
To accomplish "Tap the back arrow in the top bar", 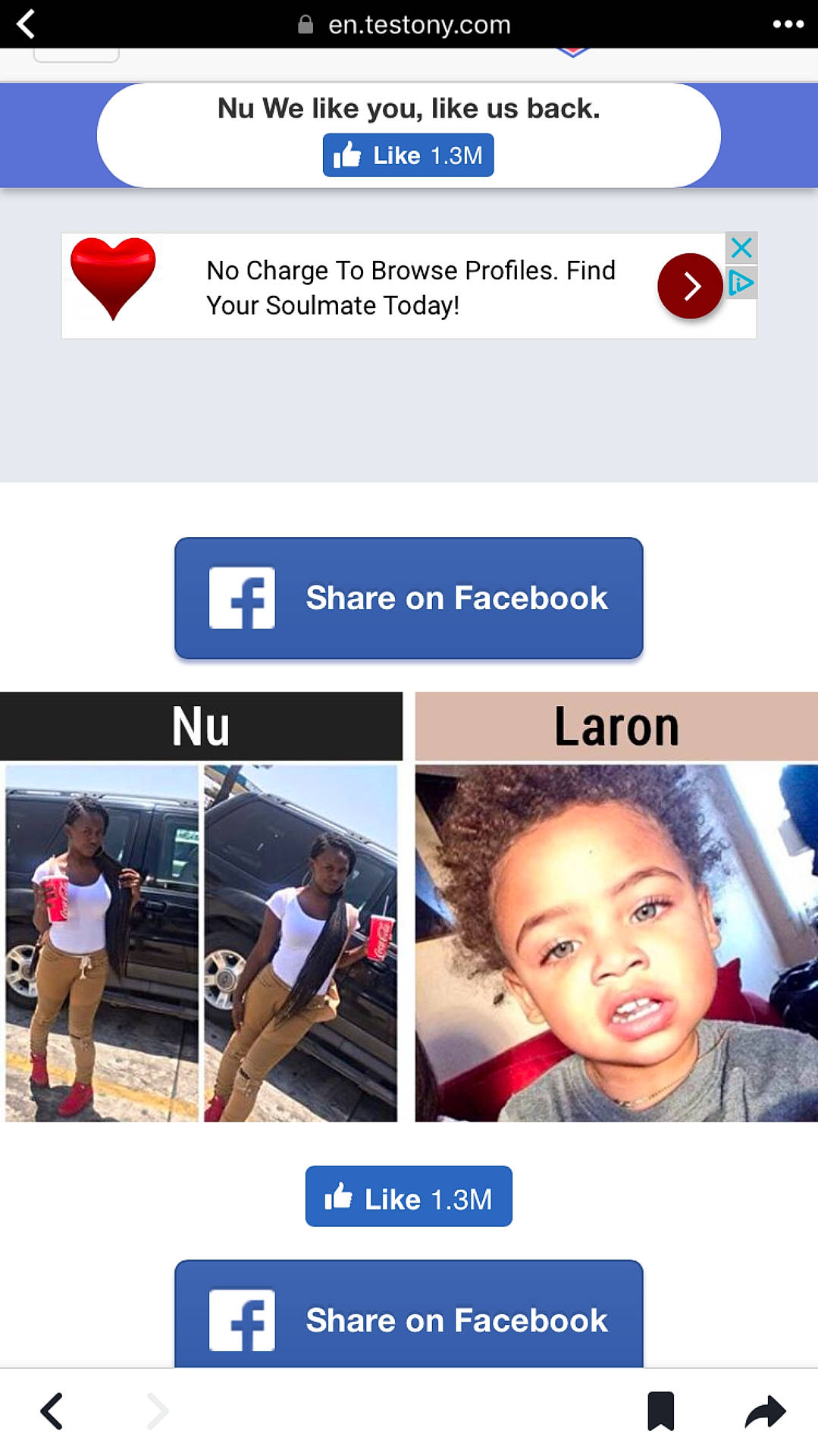I will click(x=26, y=24).
